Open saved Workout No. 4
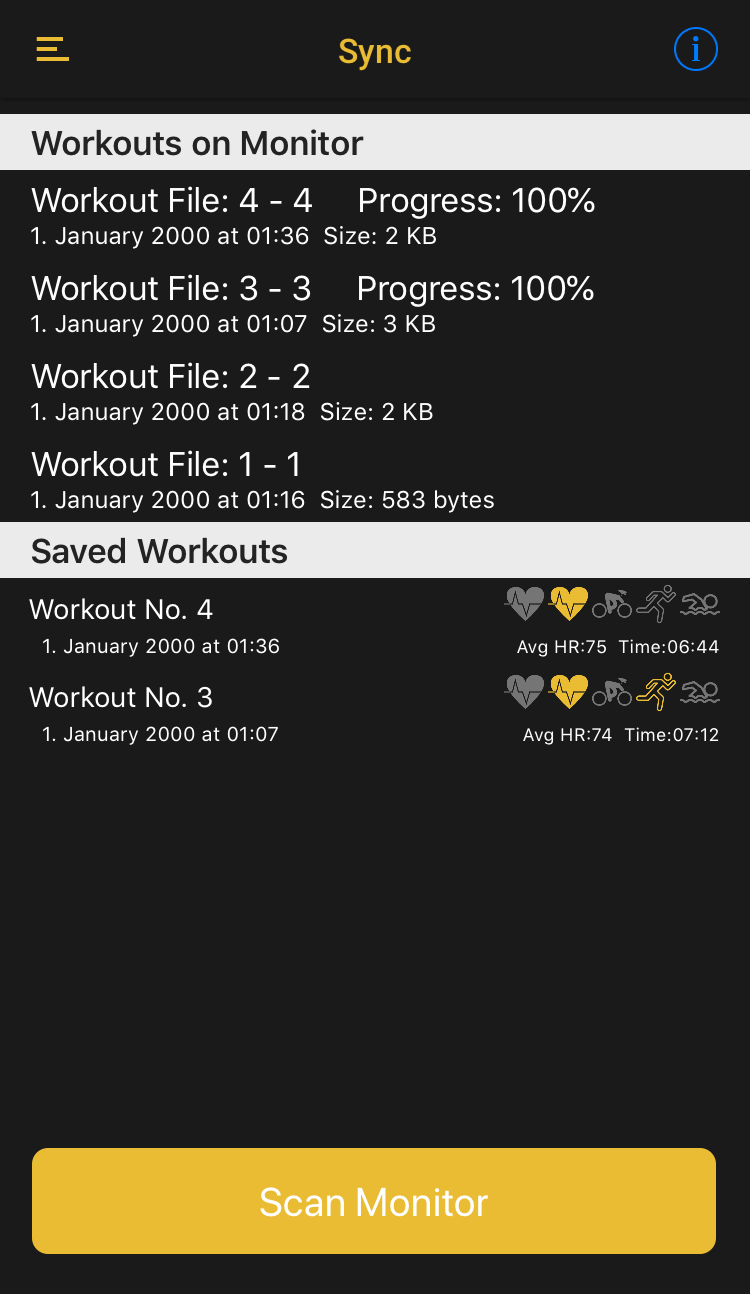Viewport: 750px width, 1294px height. pyautogui.click(x=375, y=622)
